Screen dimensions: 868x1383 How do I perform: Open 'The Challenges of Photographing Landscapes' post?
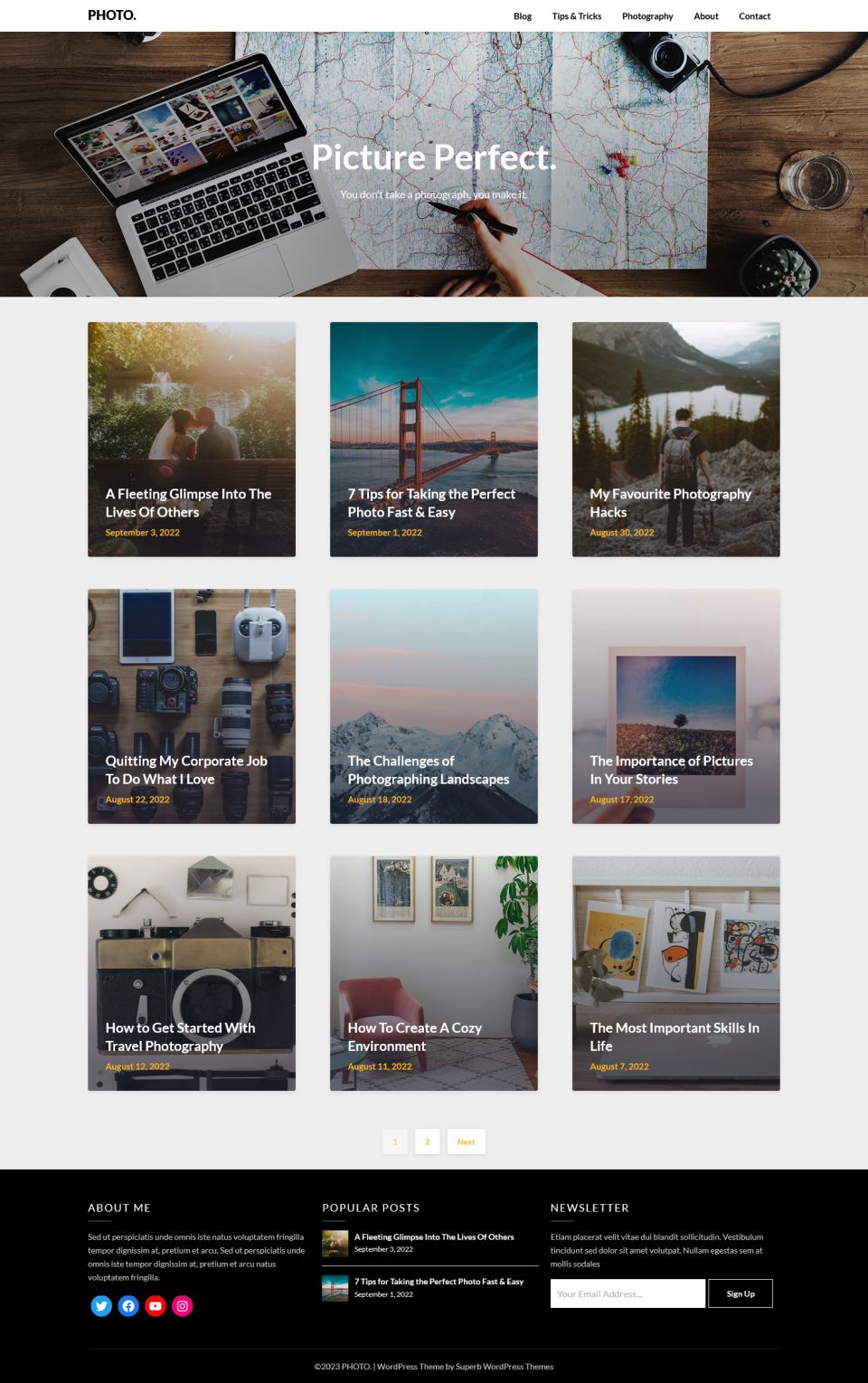[x=428, y=769]
